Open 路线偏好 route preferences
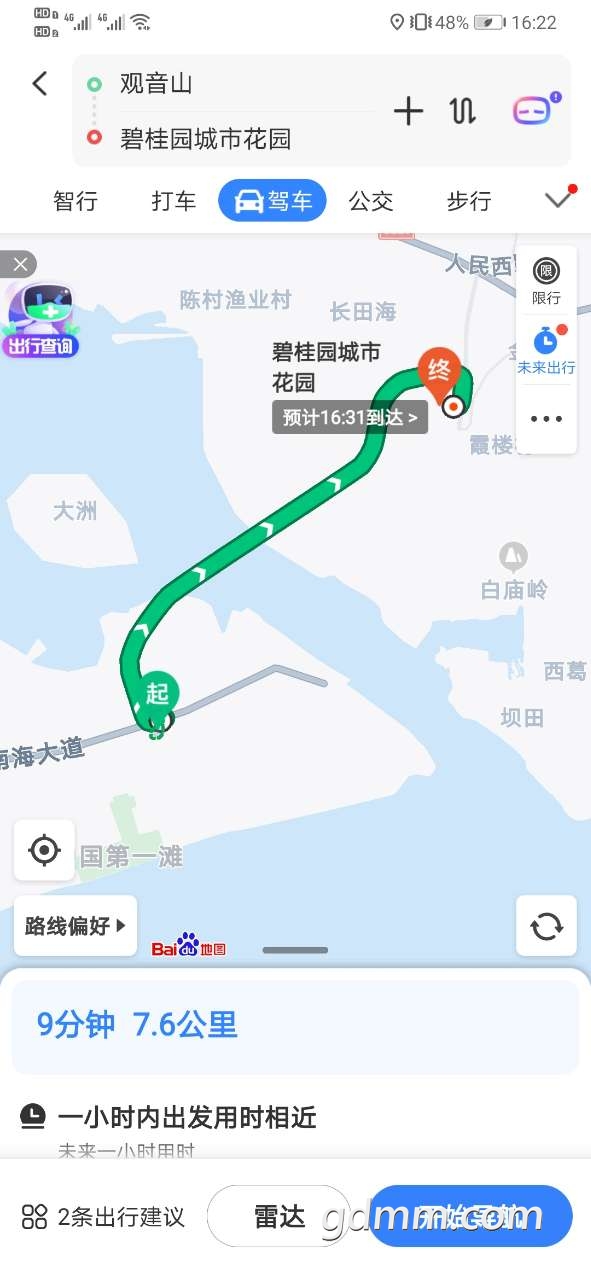This screenshot has height=1280, width=591. pyautogui.click(x=75, y=926)
